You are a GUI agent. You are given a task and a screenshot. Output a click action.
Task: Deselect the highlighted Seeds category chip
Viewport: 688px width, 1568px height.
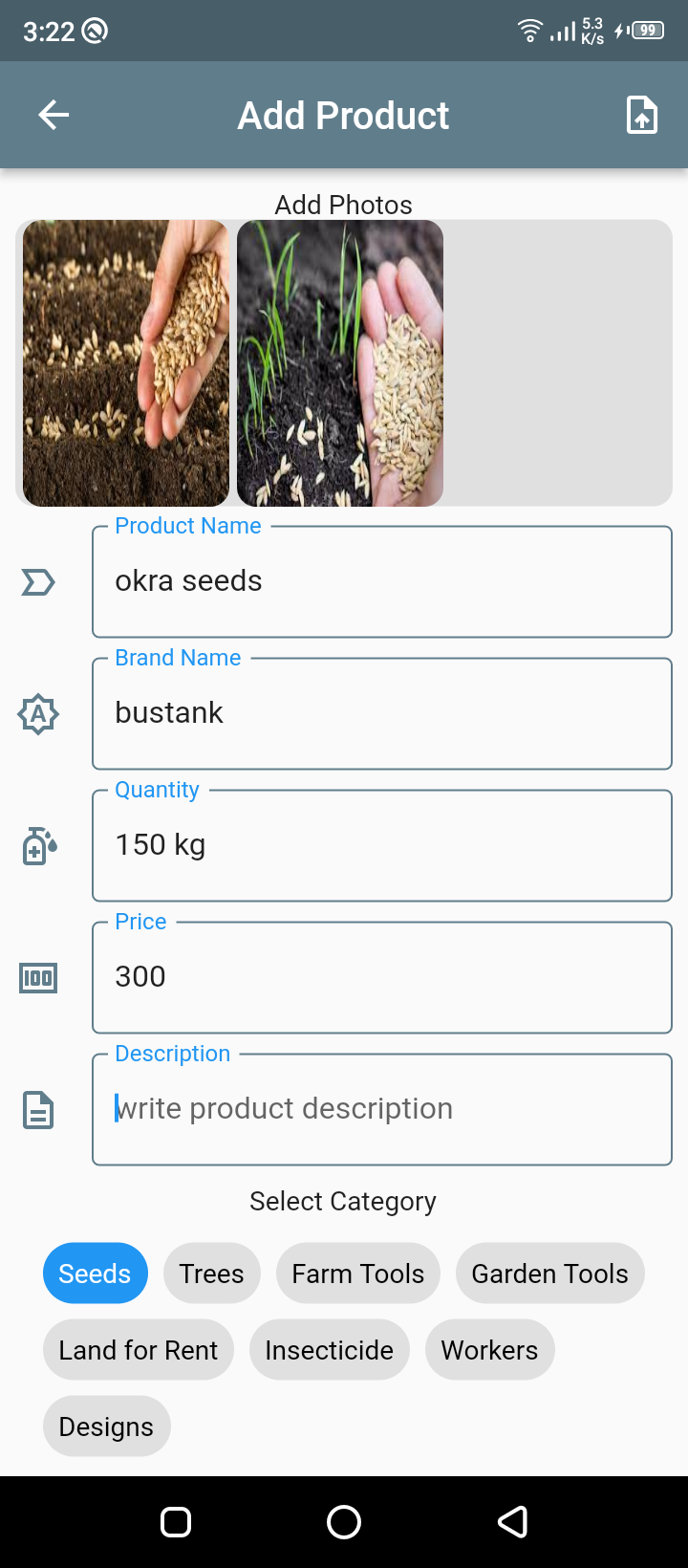coord(95,1273)
